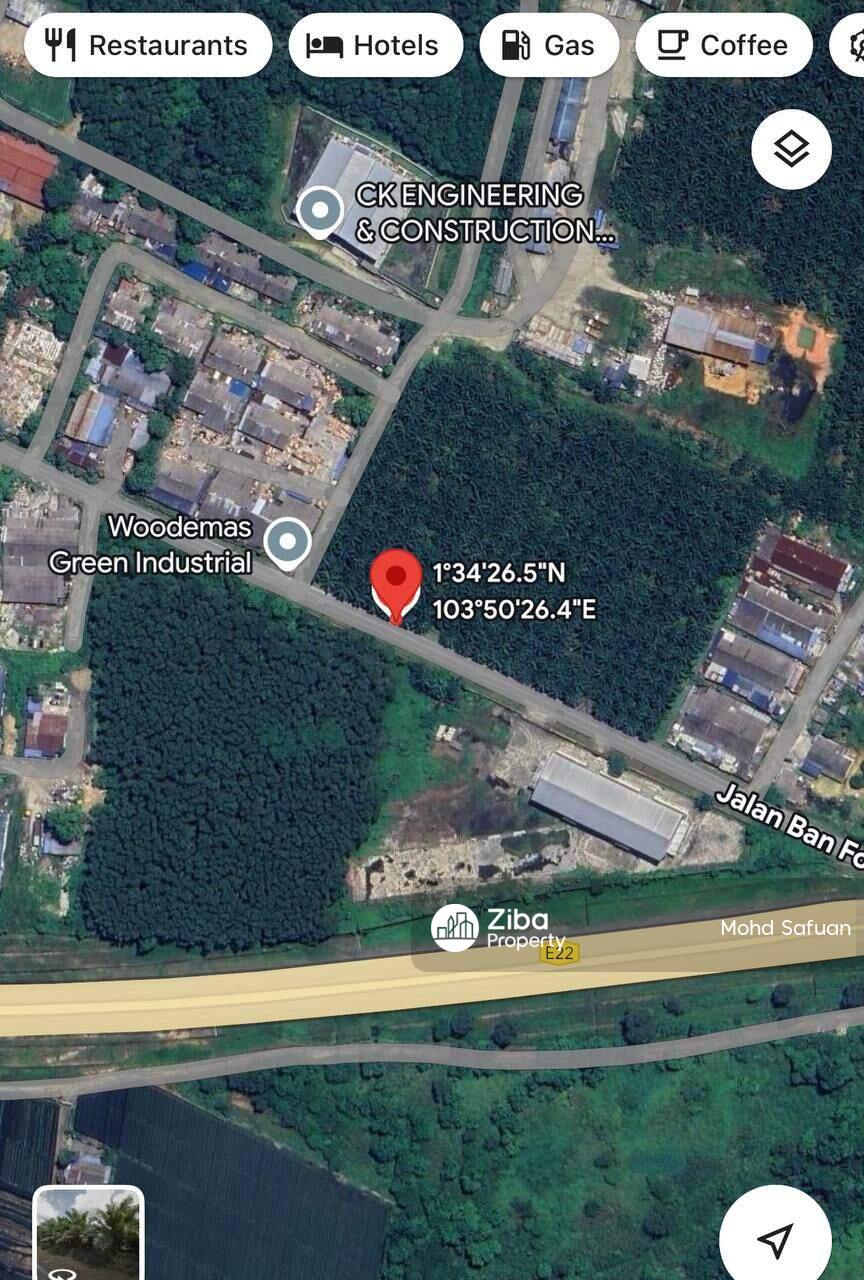864x1280 pixels.
Task: Select the Restaurants chip
Action: click(x=148, y=45)
